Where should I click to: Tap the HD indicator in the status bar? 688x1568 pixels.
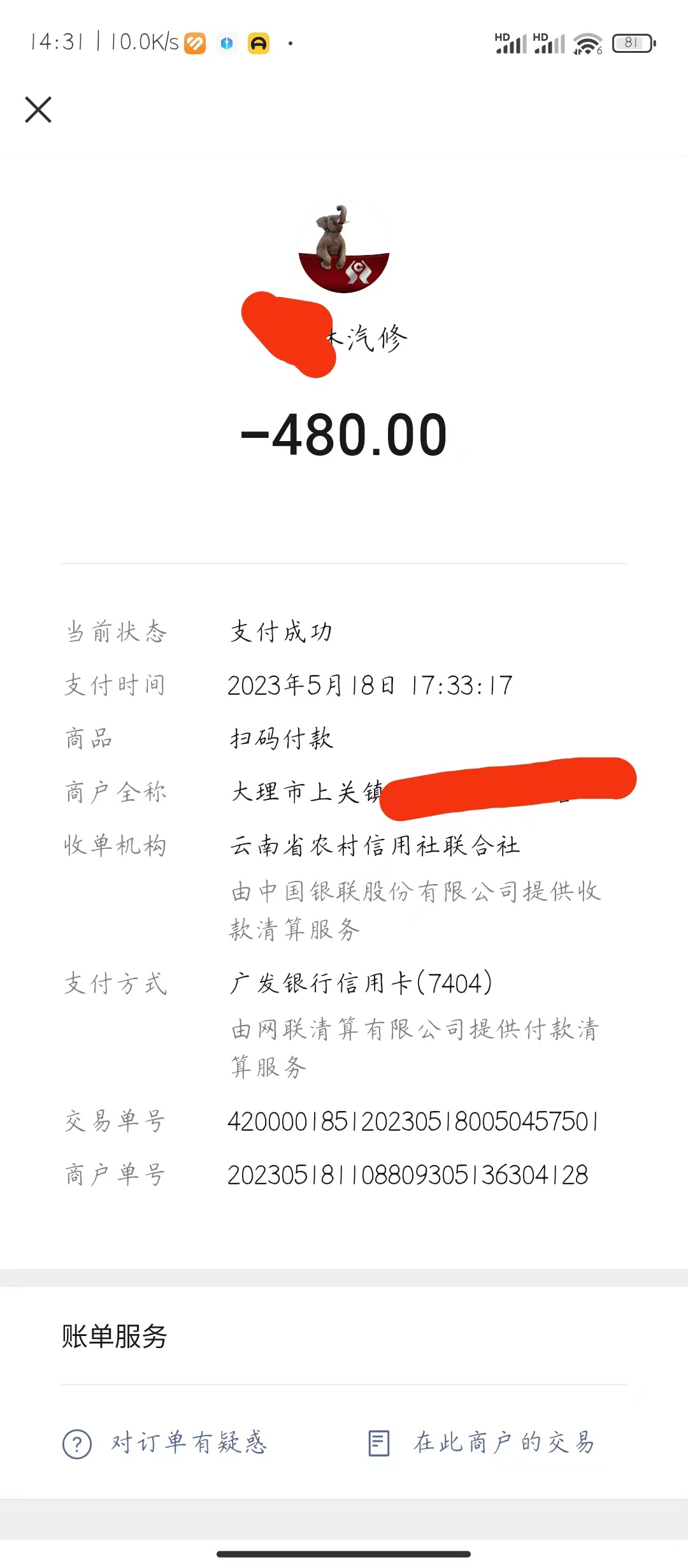[x=503, y=35]
